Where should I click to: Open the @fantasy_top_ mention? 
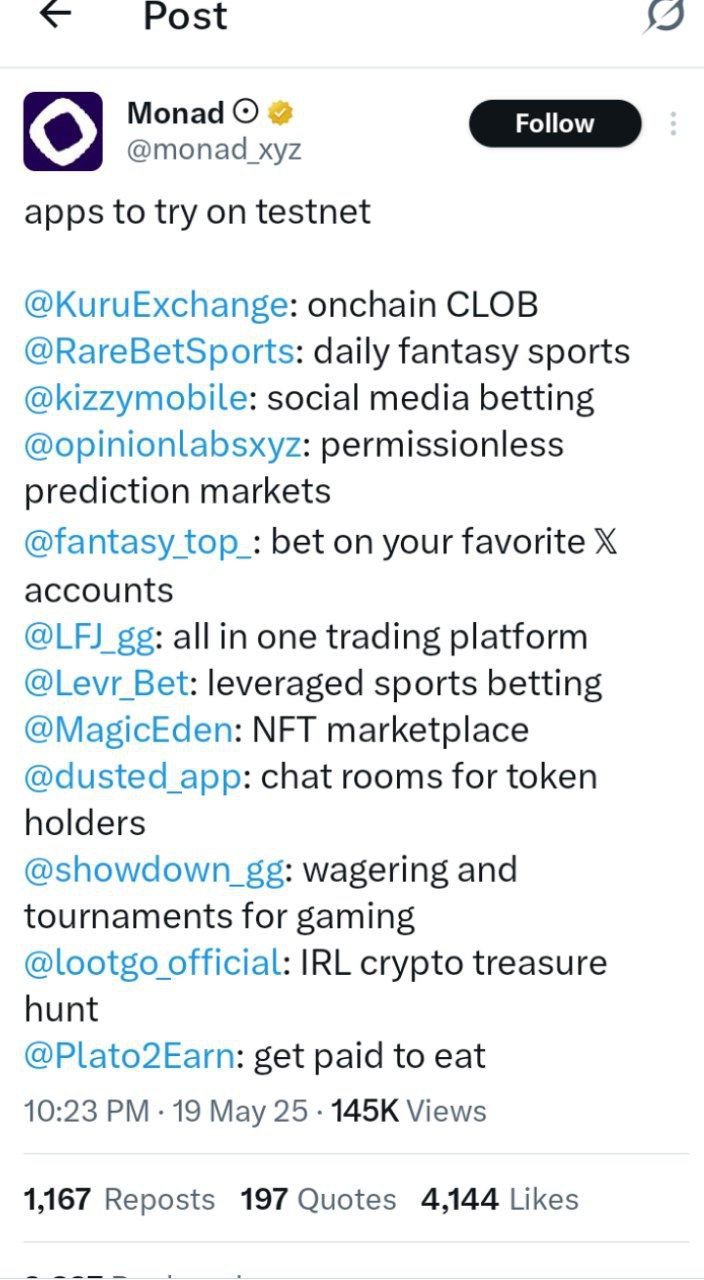pyautogui.click(x=137, y=542)
